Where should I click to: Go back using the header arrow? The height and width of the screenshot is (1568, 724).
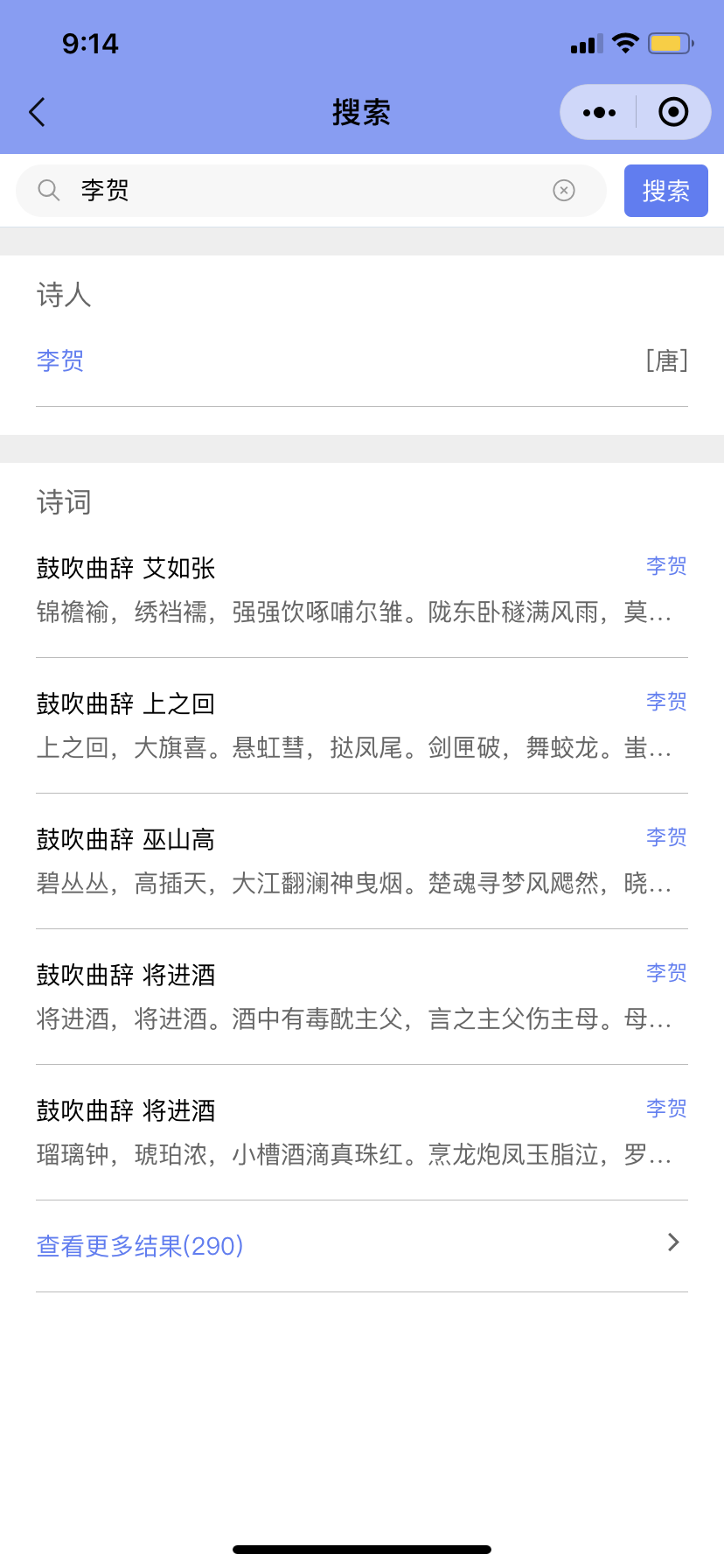[x=37, y=112]
